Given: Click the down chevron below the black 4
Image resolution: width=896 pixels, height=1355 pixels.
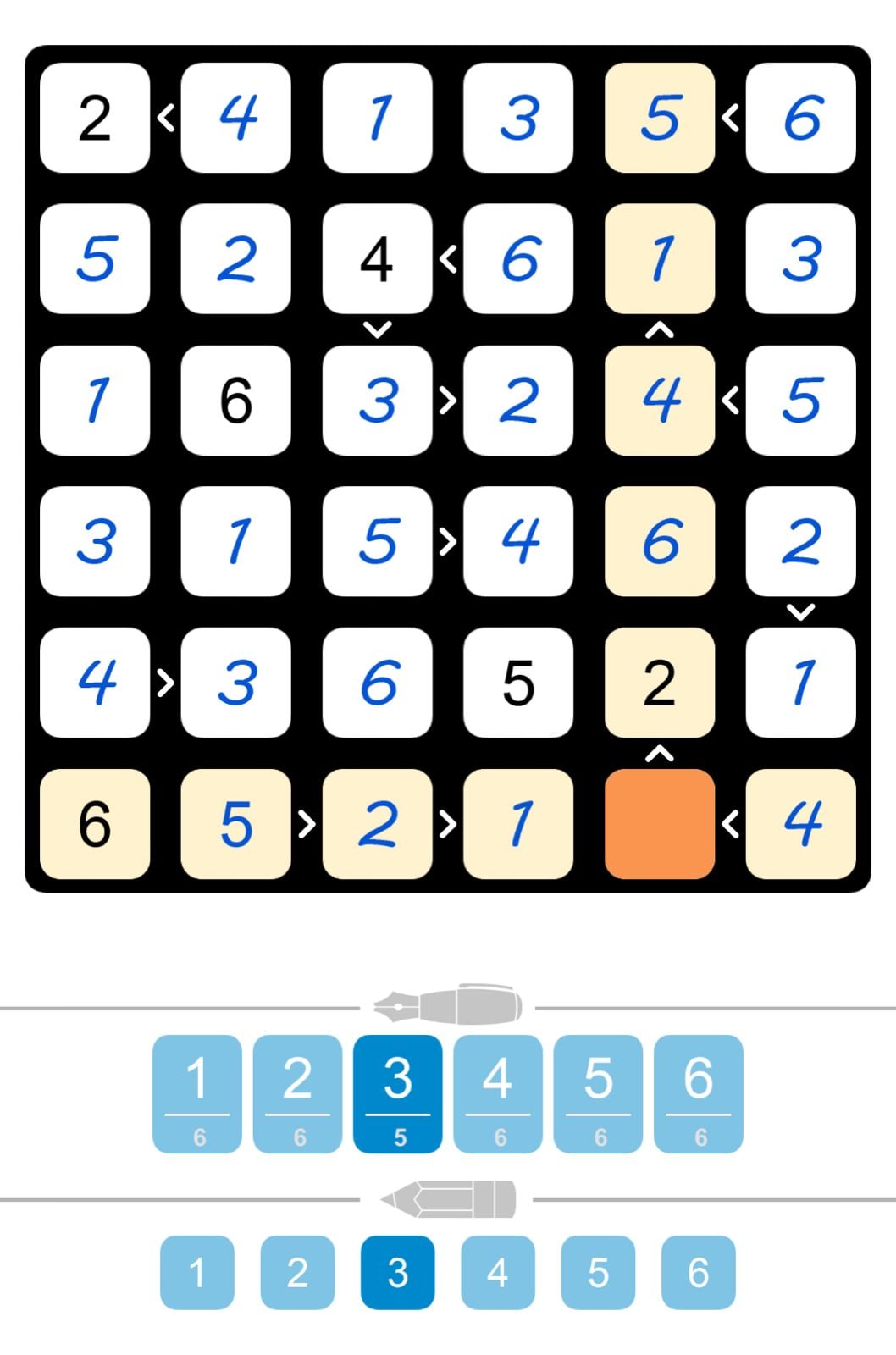Looking at the screenshot, I should tap(379, 330).
